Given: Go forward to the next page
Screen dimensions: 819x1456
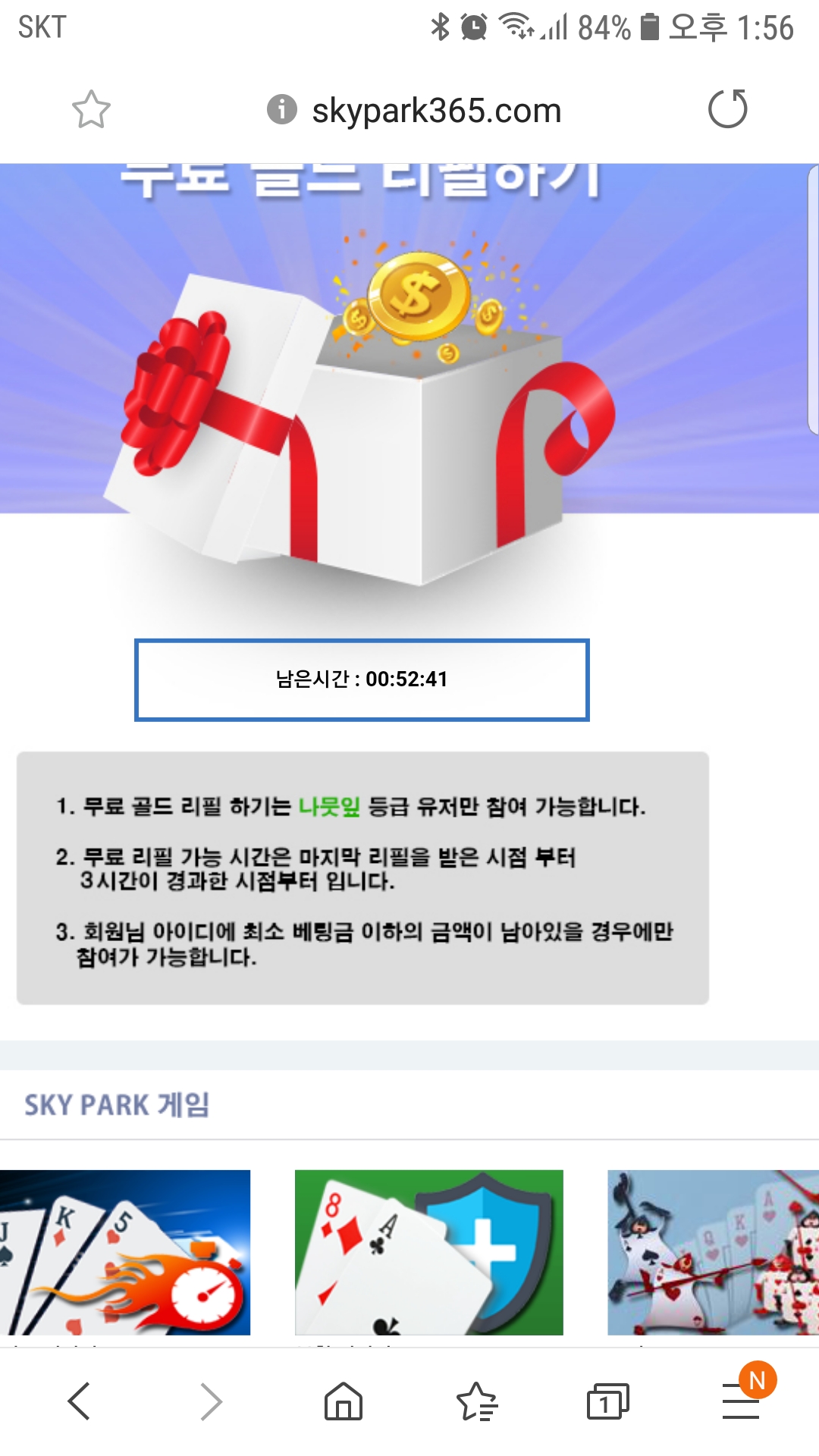Looking at the screenshot, I should [211, 1401].
